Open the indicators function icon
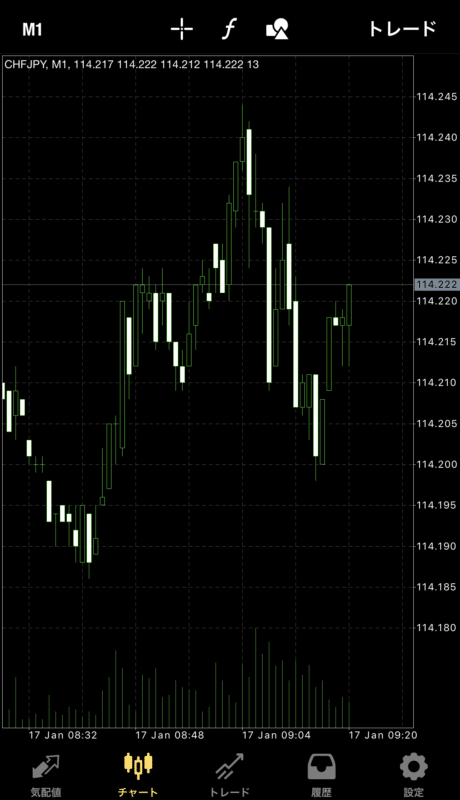This screenshot has height=800, width=460. 229,29
